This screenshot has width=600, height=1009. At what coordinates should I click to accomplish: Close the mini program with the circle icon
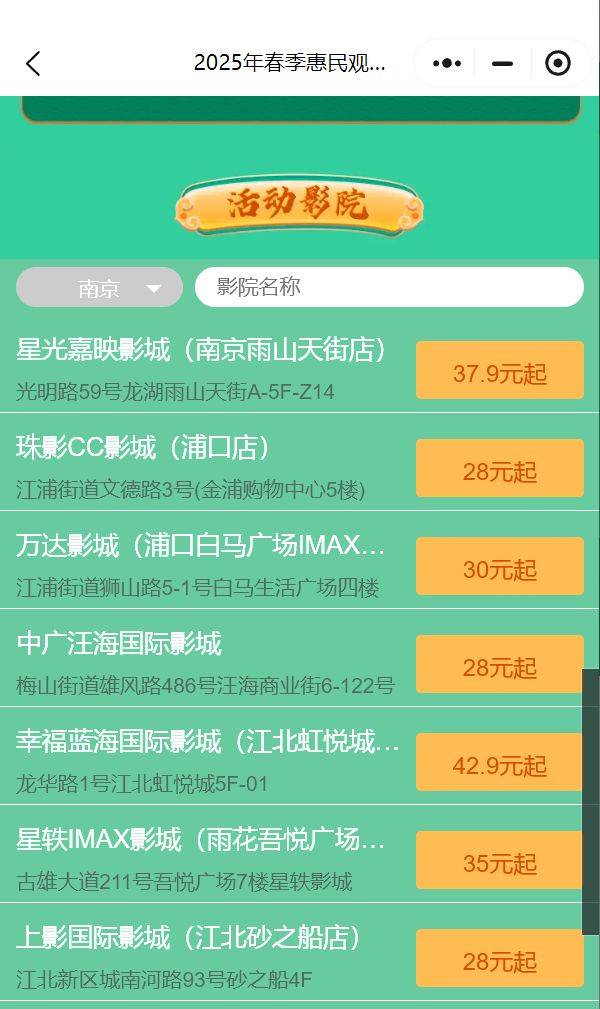tap(558, 64)
